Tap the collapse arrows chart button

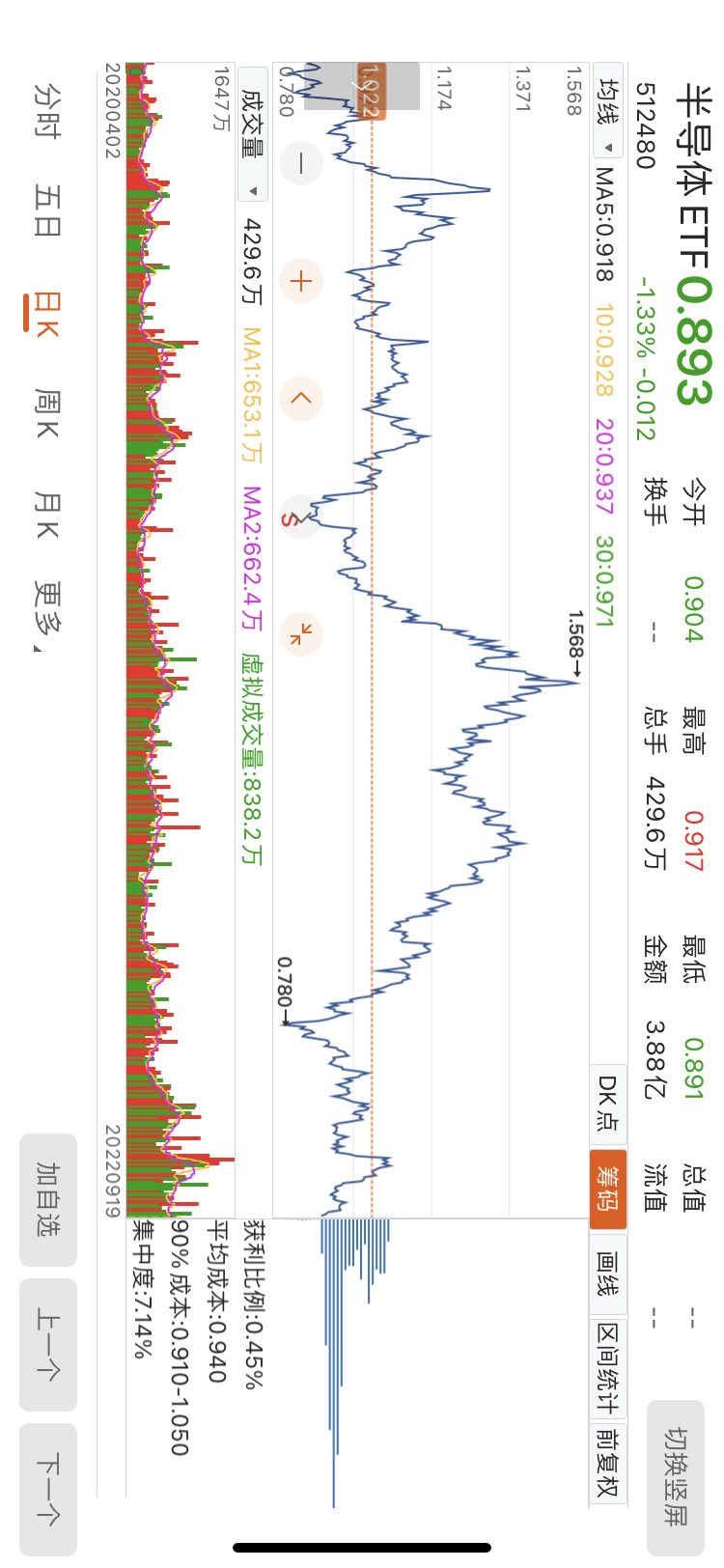[301, 634]
